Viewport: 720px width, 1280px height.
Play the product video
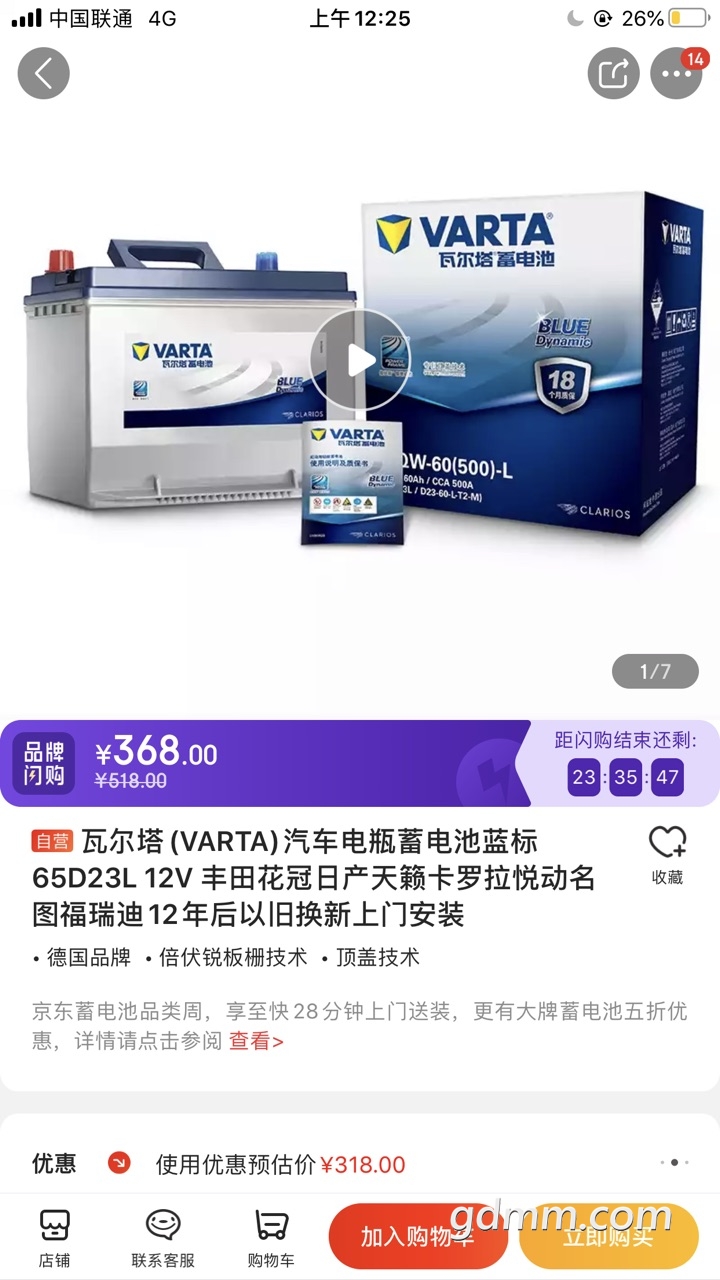[359, 361]
